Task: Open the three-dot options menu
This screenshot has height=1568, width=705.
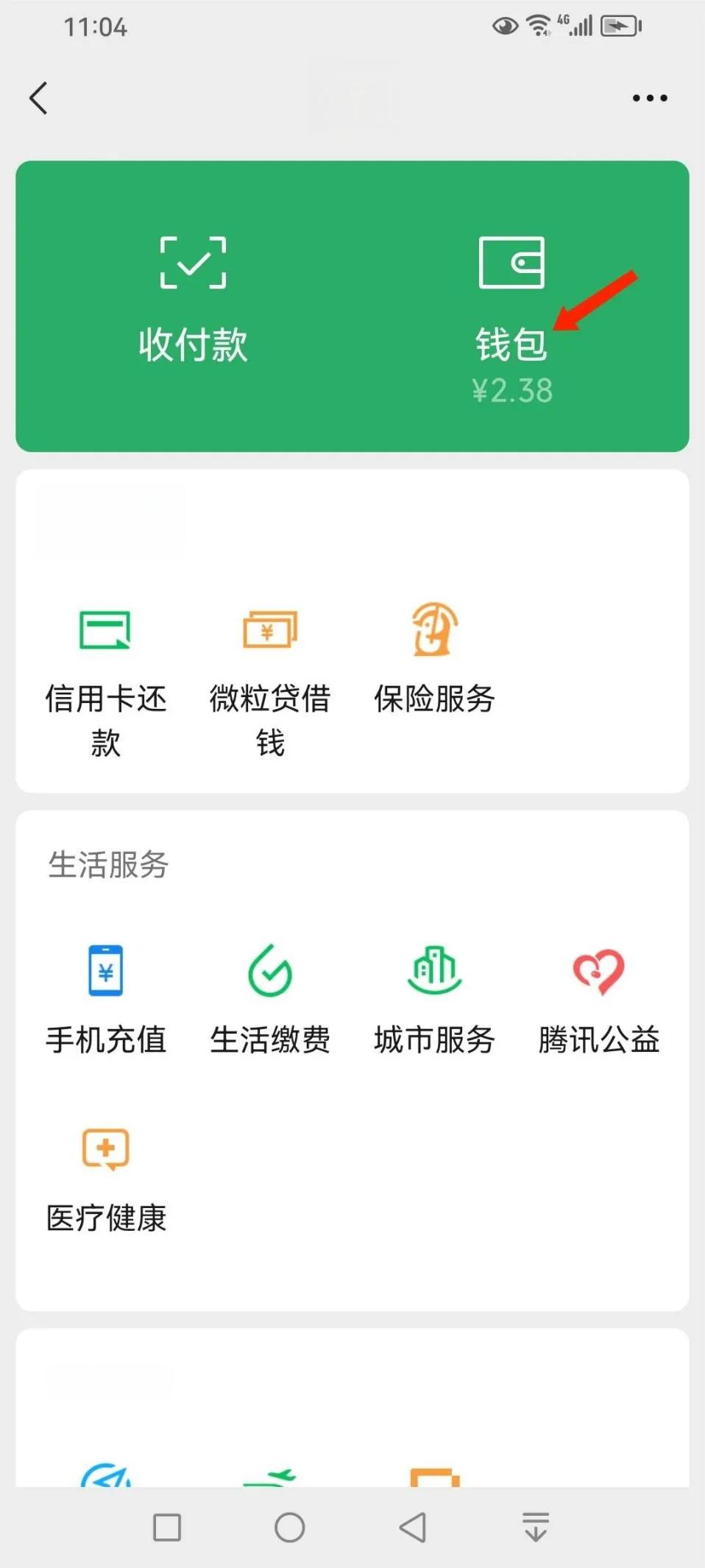Action: (x=648, y=97)
